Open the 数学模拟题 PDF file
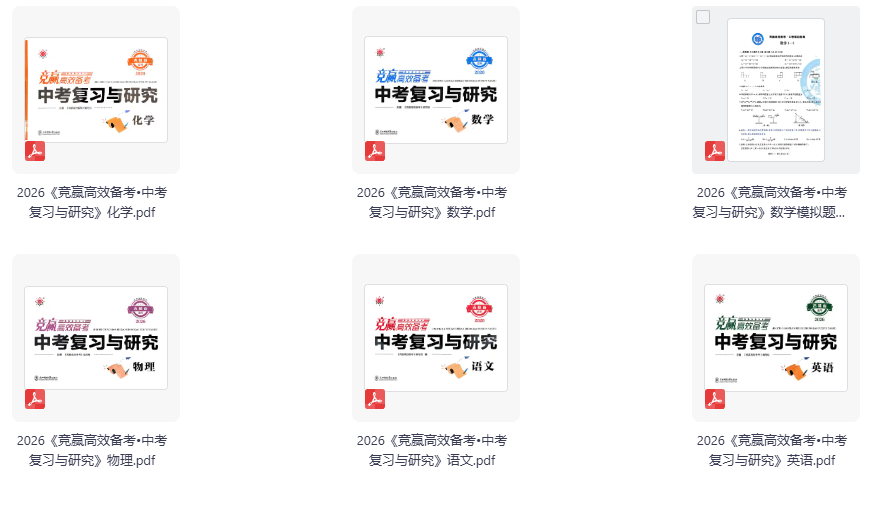This screenshot has width=873, height=525. (775, 90)
